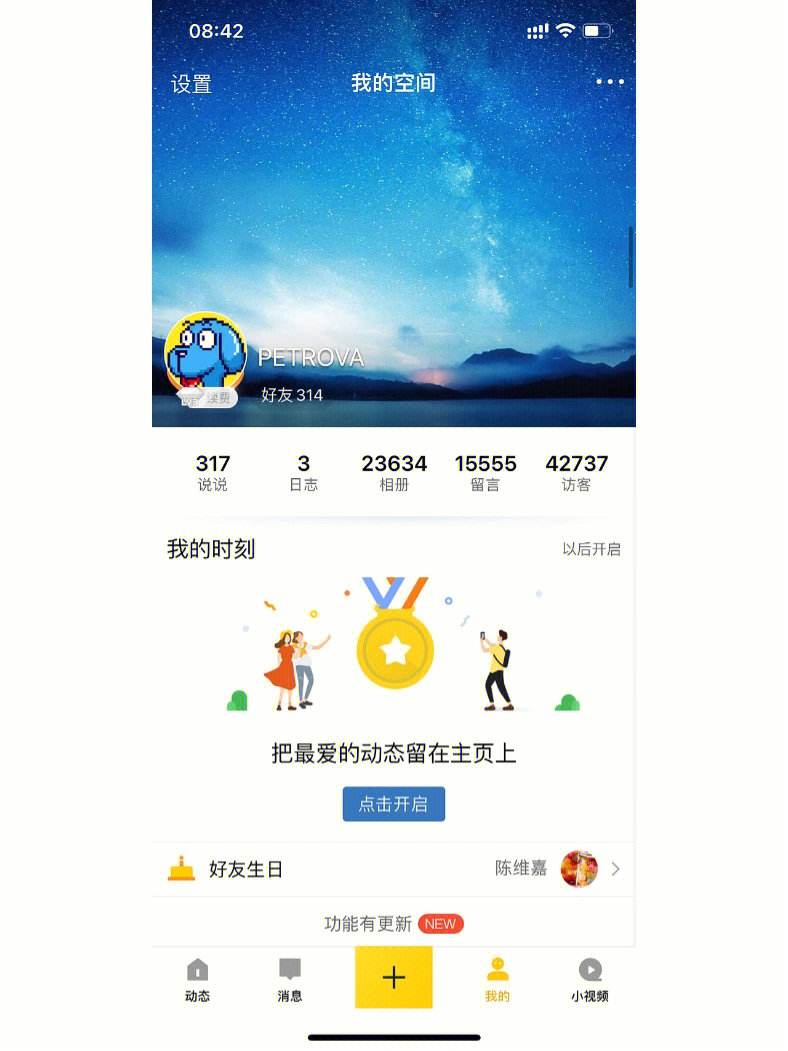Tap the 点击开启 button
Screen dimensions: 788x1051
click(x=393, y=804)
